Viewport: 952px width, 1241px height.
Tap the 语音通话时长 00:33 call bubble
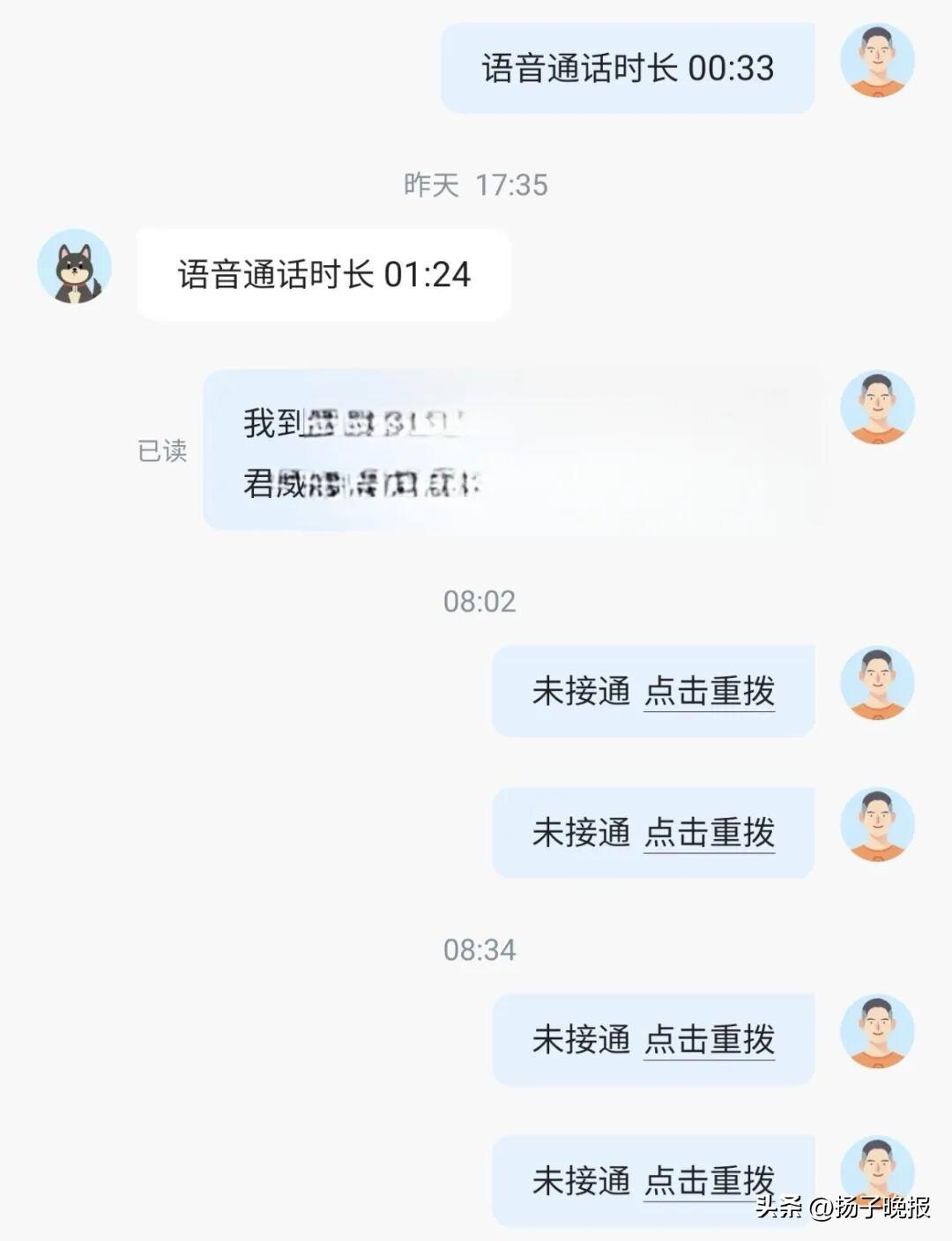(628, 69)
